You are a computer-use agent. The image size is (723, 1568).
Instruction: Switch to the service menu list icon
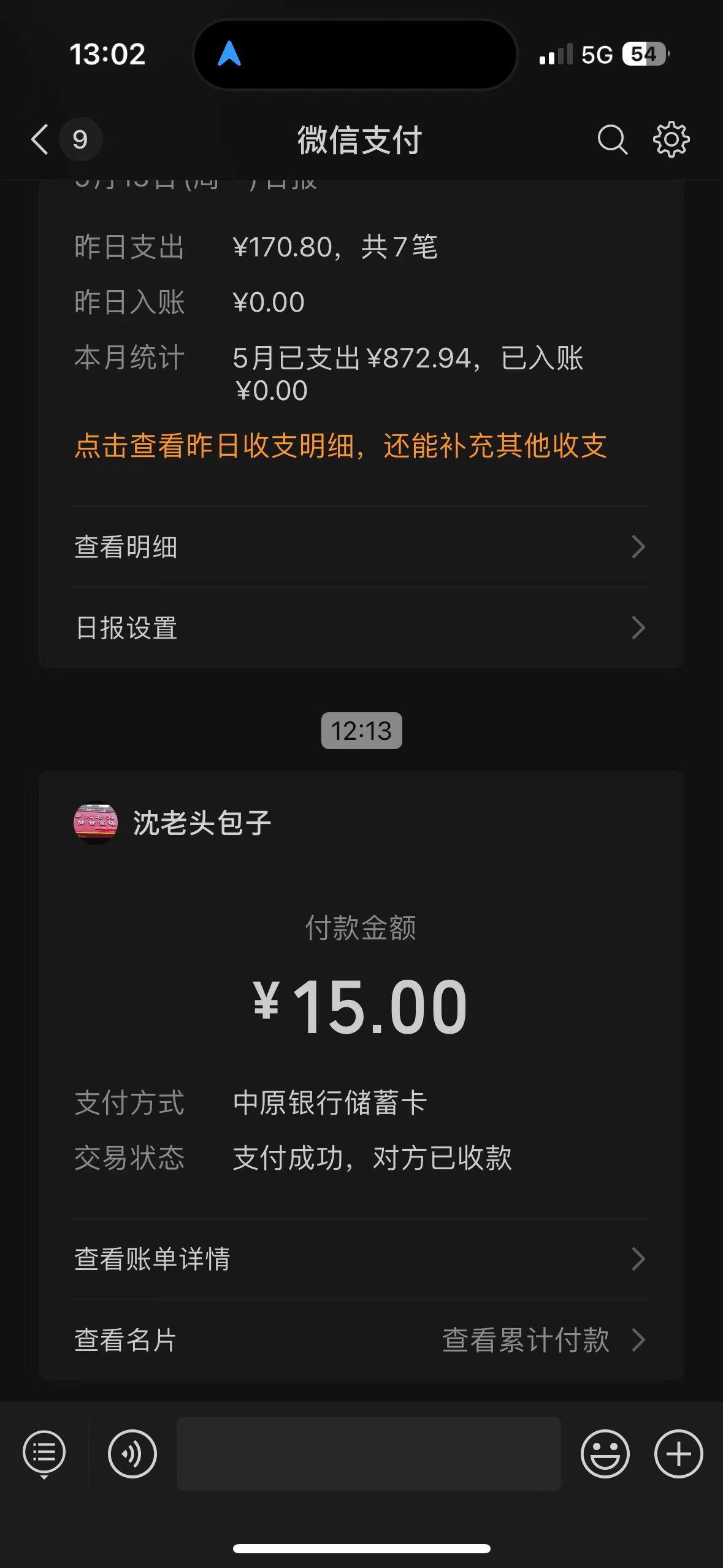coord(44,1453)
